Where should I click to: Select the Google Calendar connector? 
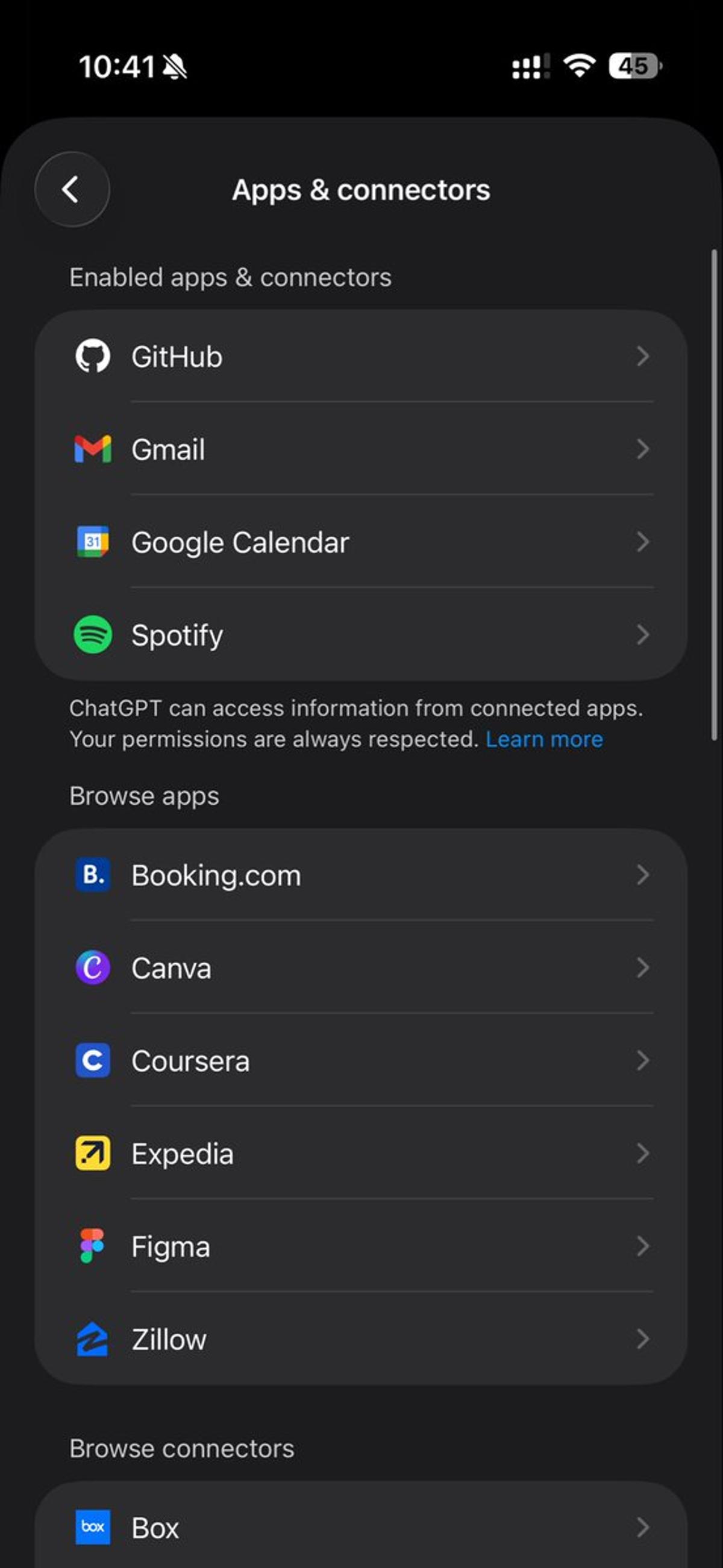tap(361, 542)
